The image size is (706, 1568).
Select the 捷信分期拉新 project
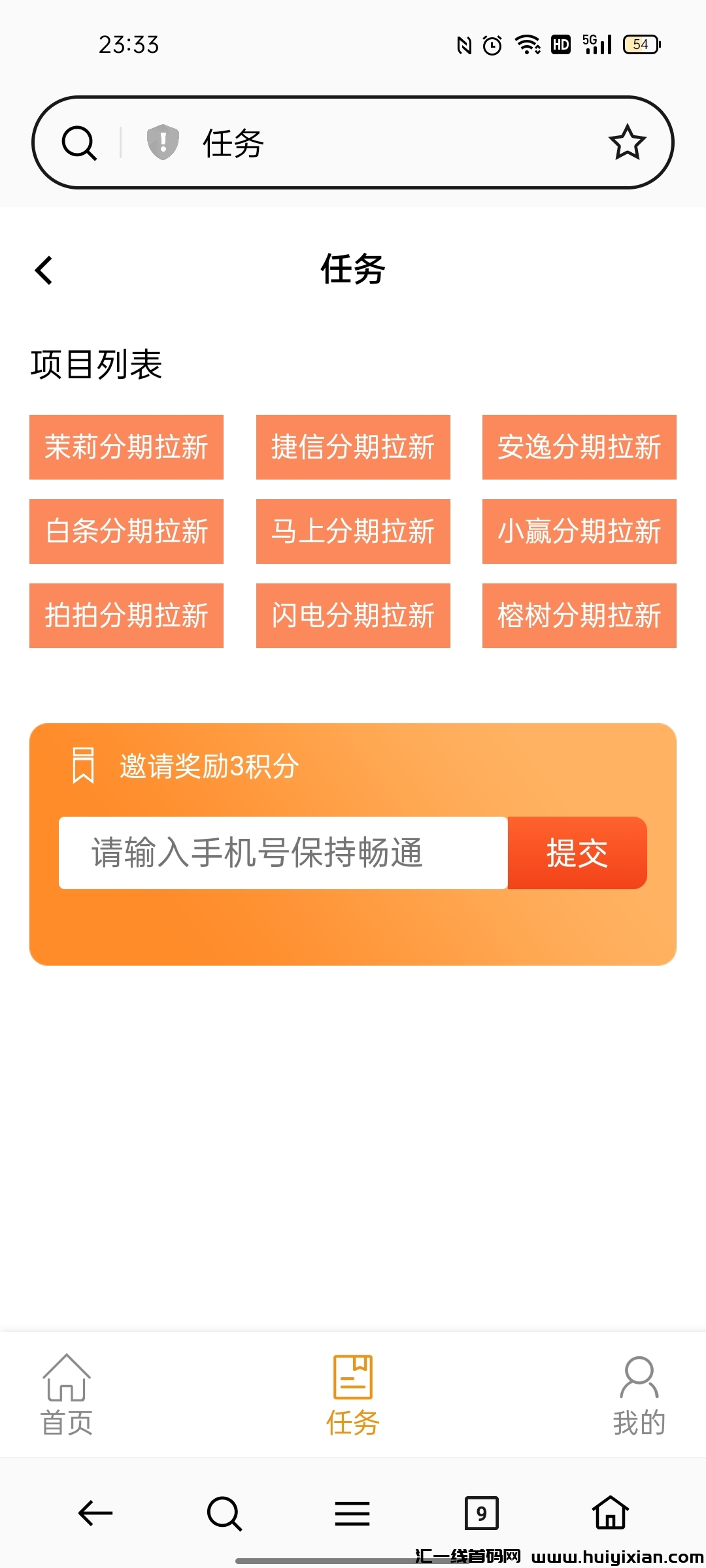pyautogui.click(x=353, y=447)
